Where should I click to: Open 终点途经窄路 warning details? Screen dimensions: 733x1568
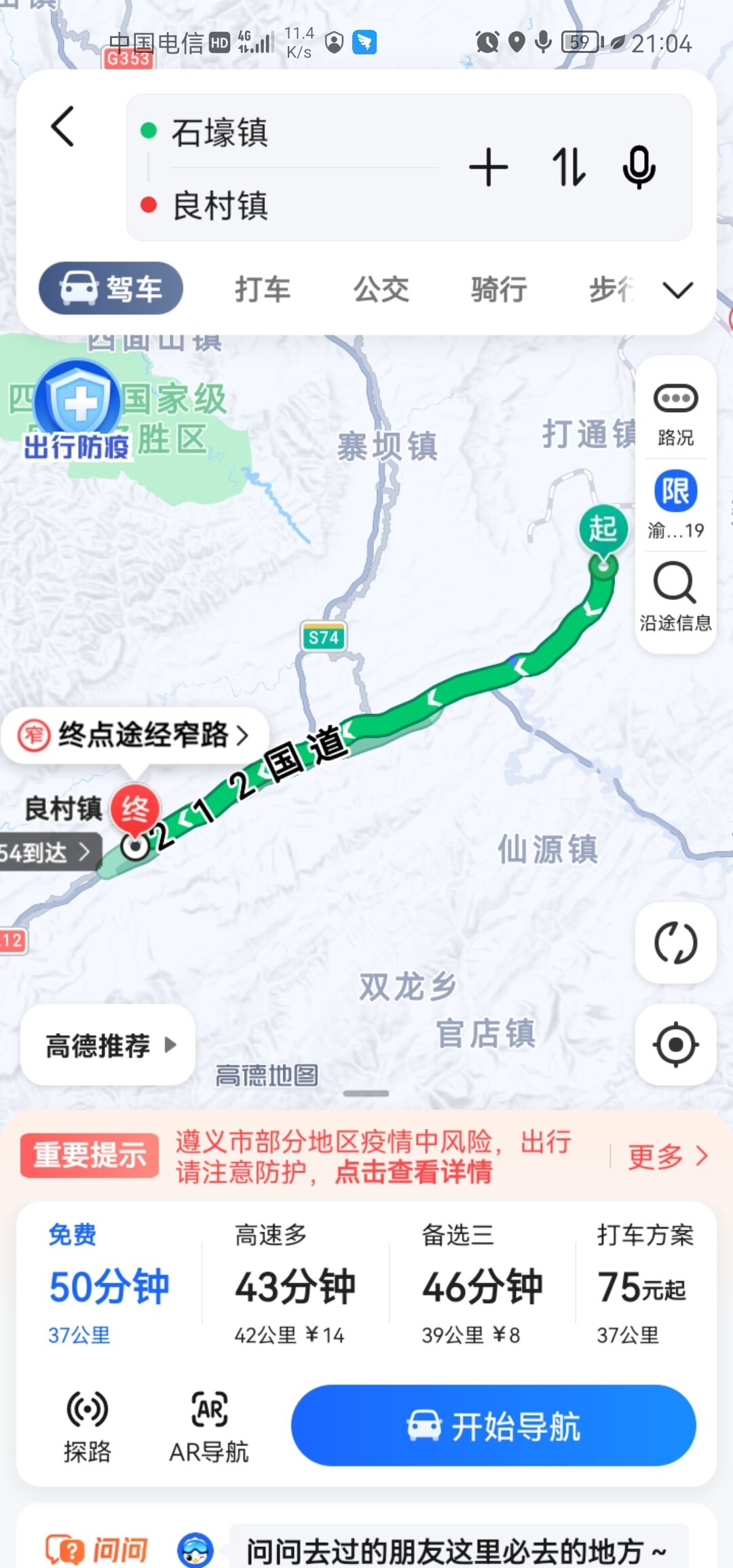click(x=136, y=735)
